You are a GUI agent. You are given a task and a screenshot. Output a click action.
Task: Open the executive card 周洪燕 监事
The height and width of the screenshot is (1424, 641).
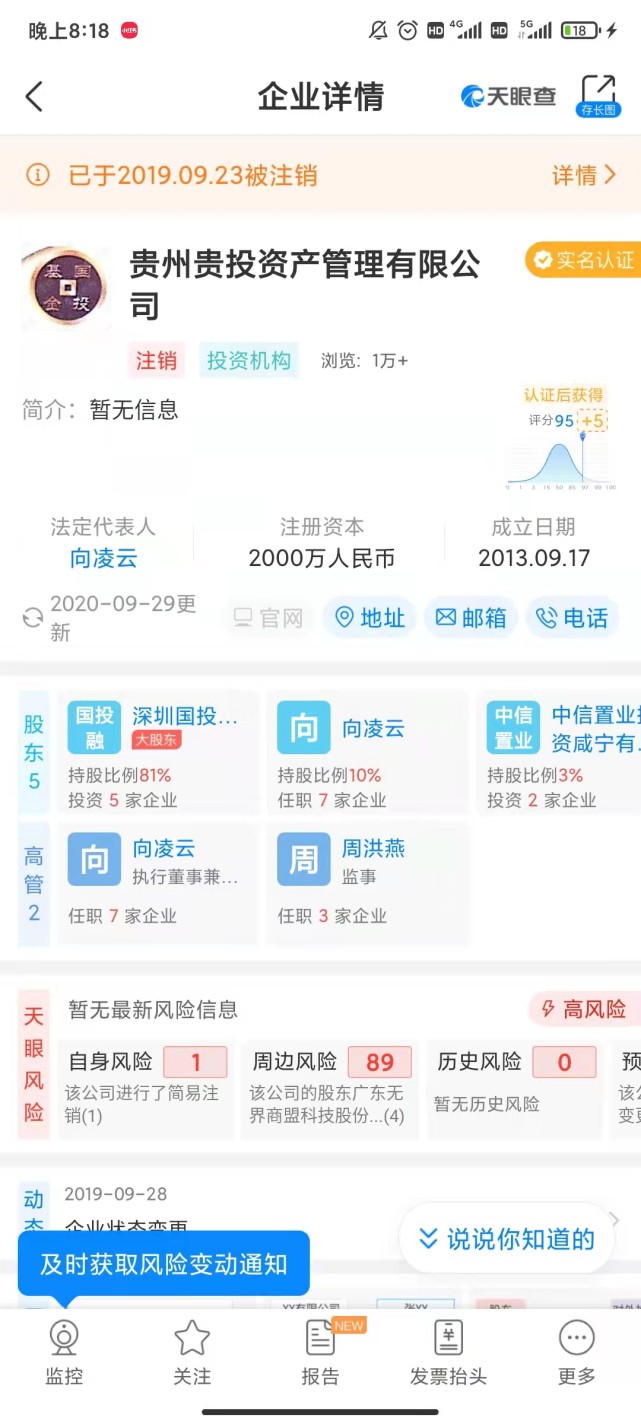click(x=367, y=881)
